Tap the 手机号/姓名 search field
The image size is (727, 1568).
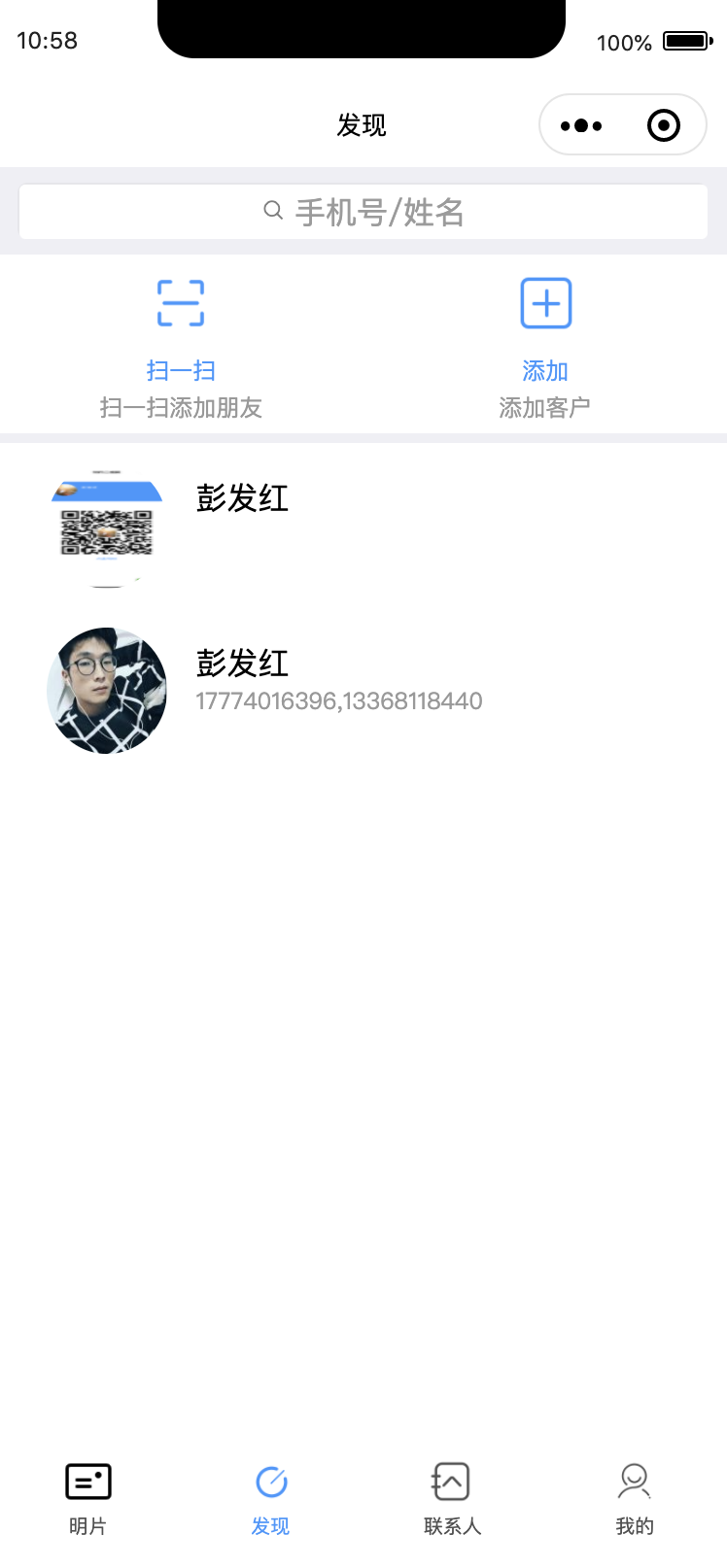click(x=363, y=212)
